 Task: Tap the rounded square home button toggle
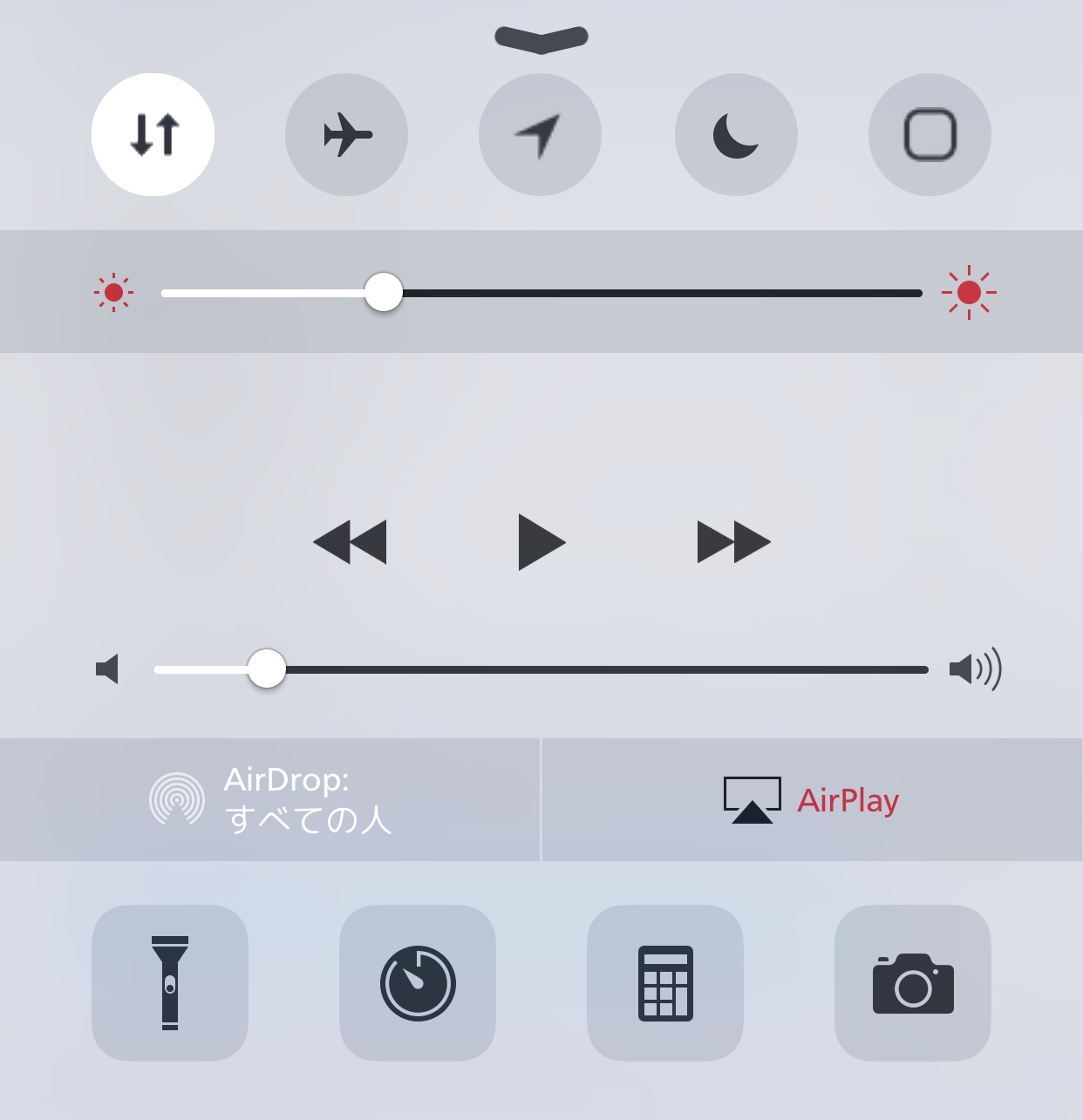[x=930, y=134]
